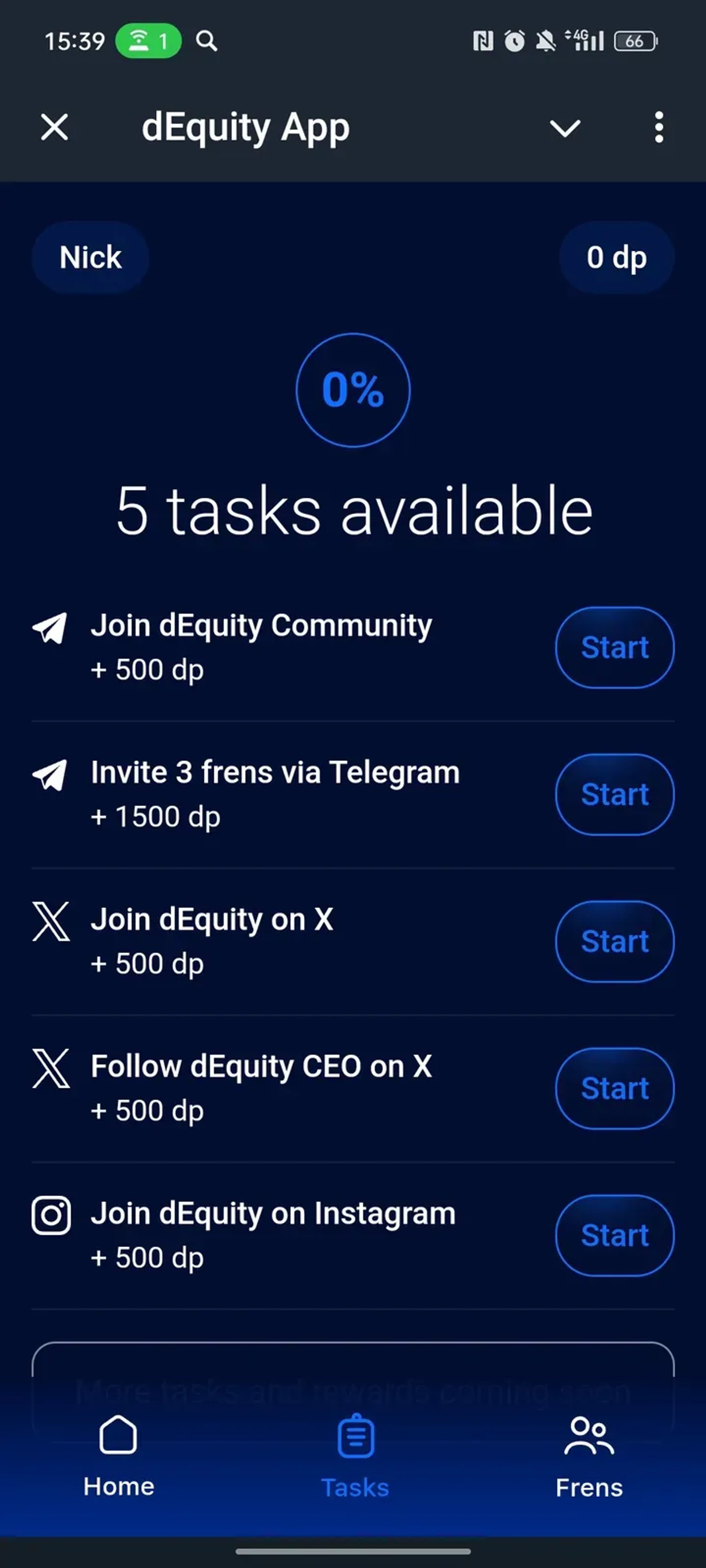Screen dimensions: 706x1568
Task: Start the Join dEquity Community task
Action: coord(614,647)
